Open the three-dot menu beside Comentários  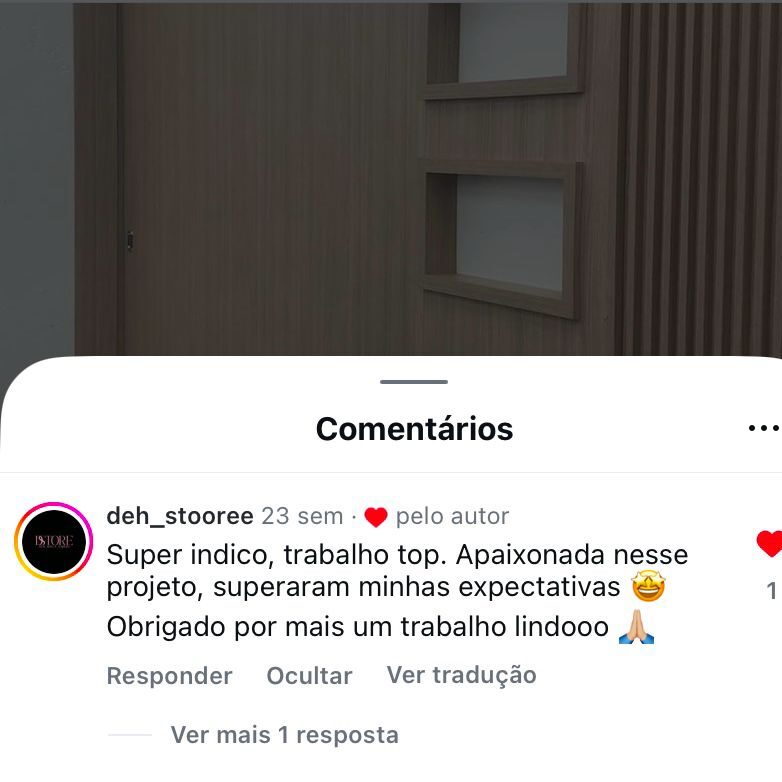[762, 428]
